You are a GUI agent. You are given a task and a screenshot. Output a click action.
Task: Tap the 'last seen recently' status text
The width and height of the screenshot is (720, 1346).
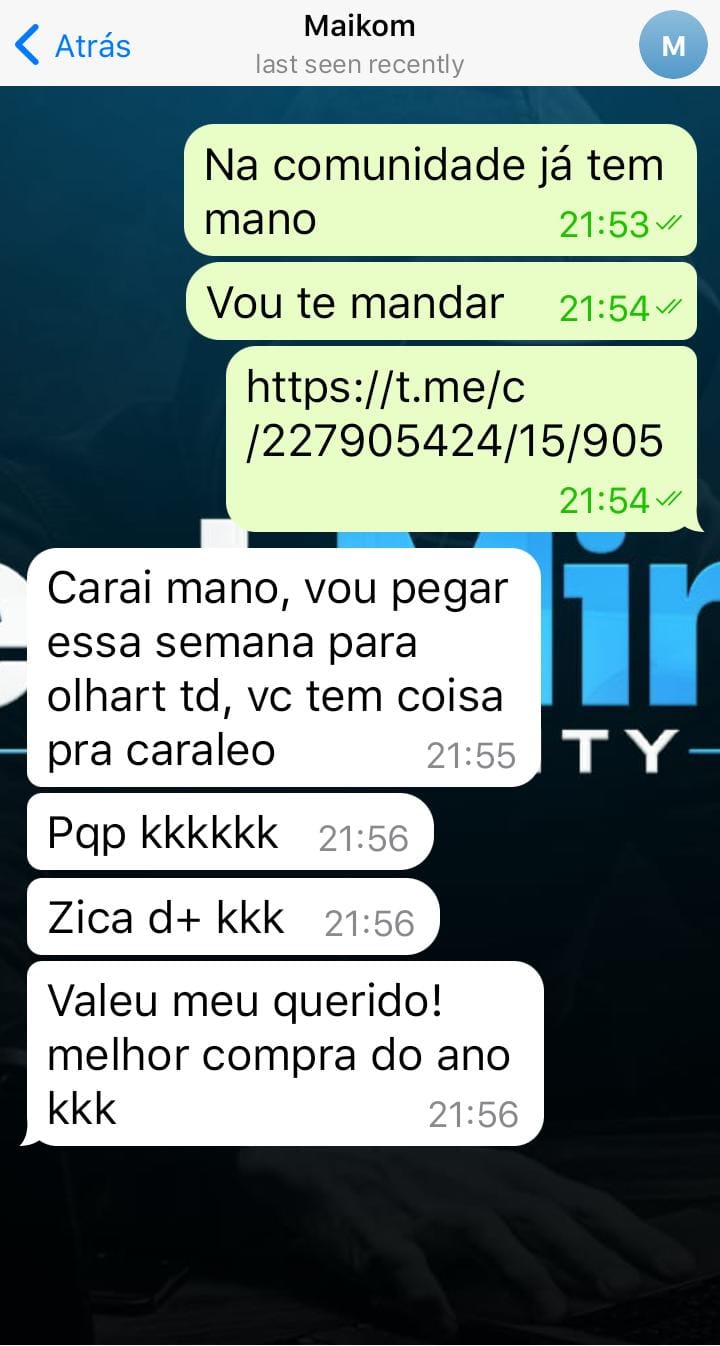[x=360, y=64]
